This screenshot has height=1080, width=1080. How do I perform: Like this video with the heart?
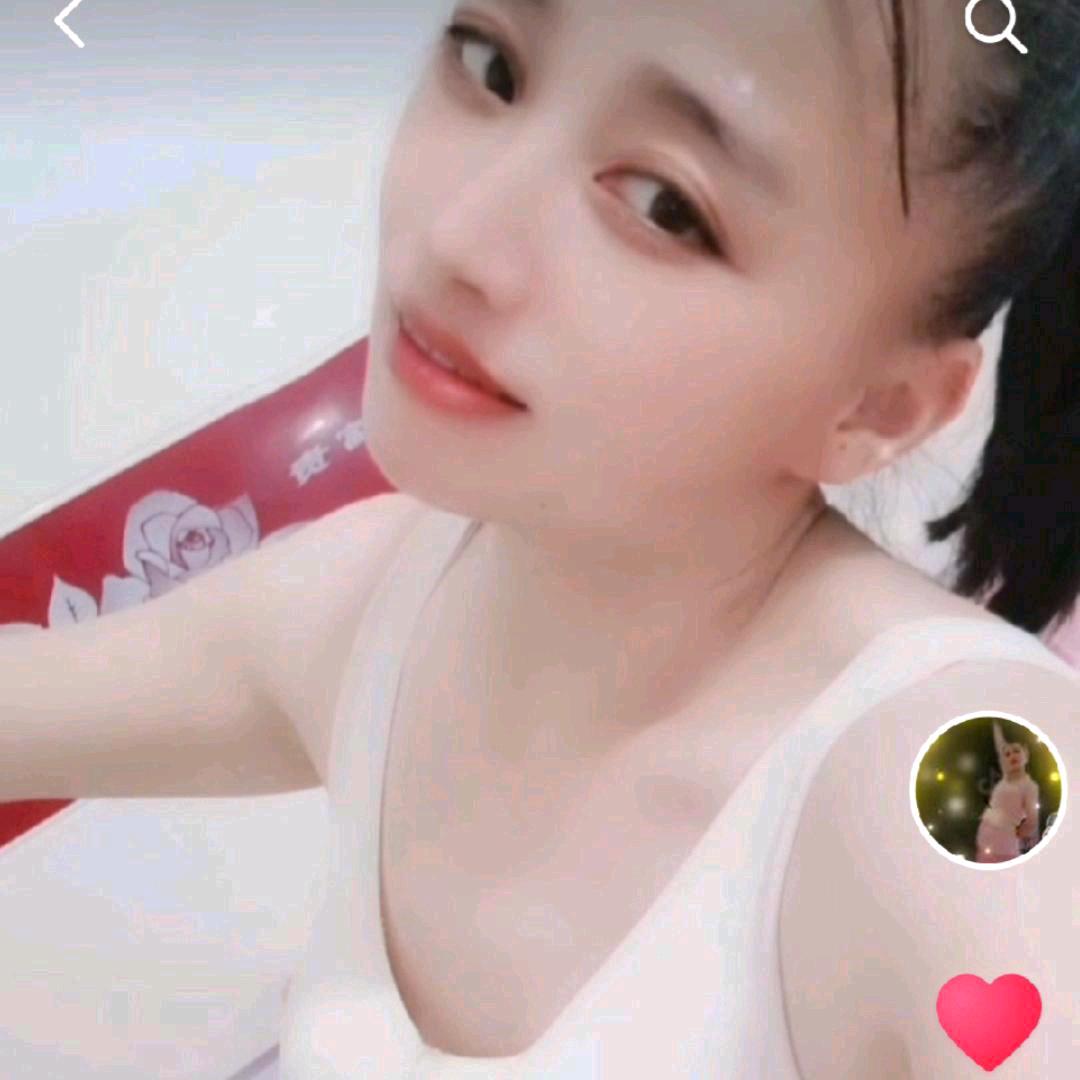coord(989,1020)
